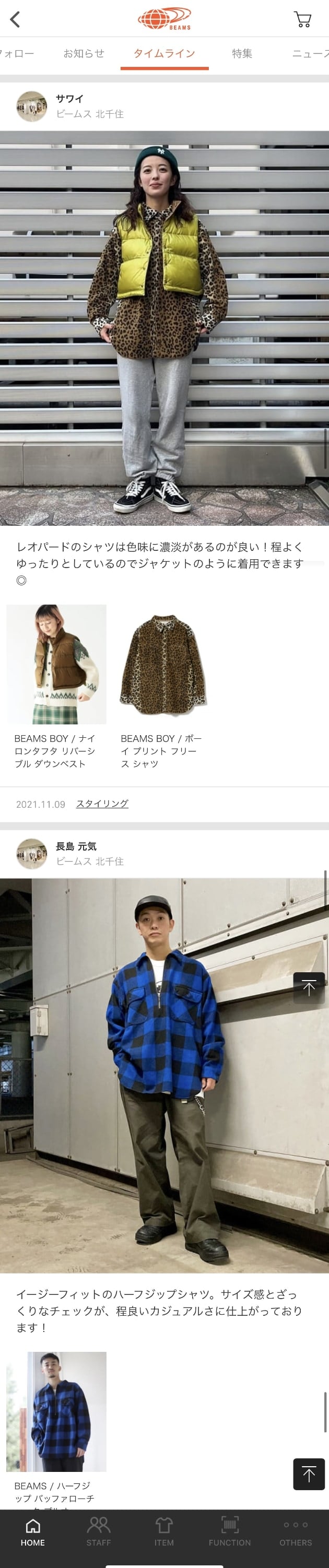Jump back to top of the page
Screen dimensions: 329x1568
(x=308, y=1473)
